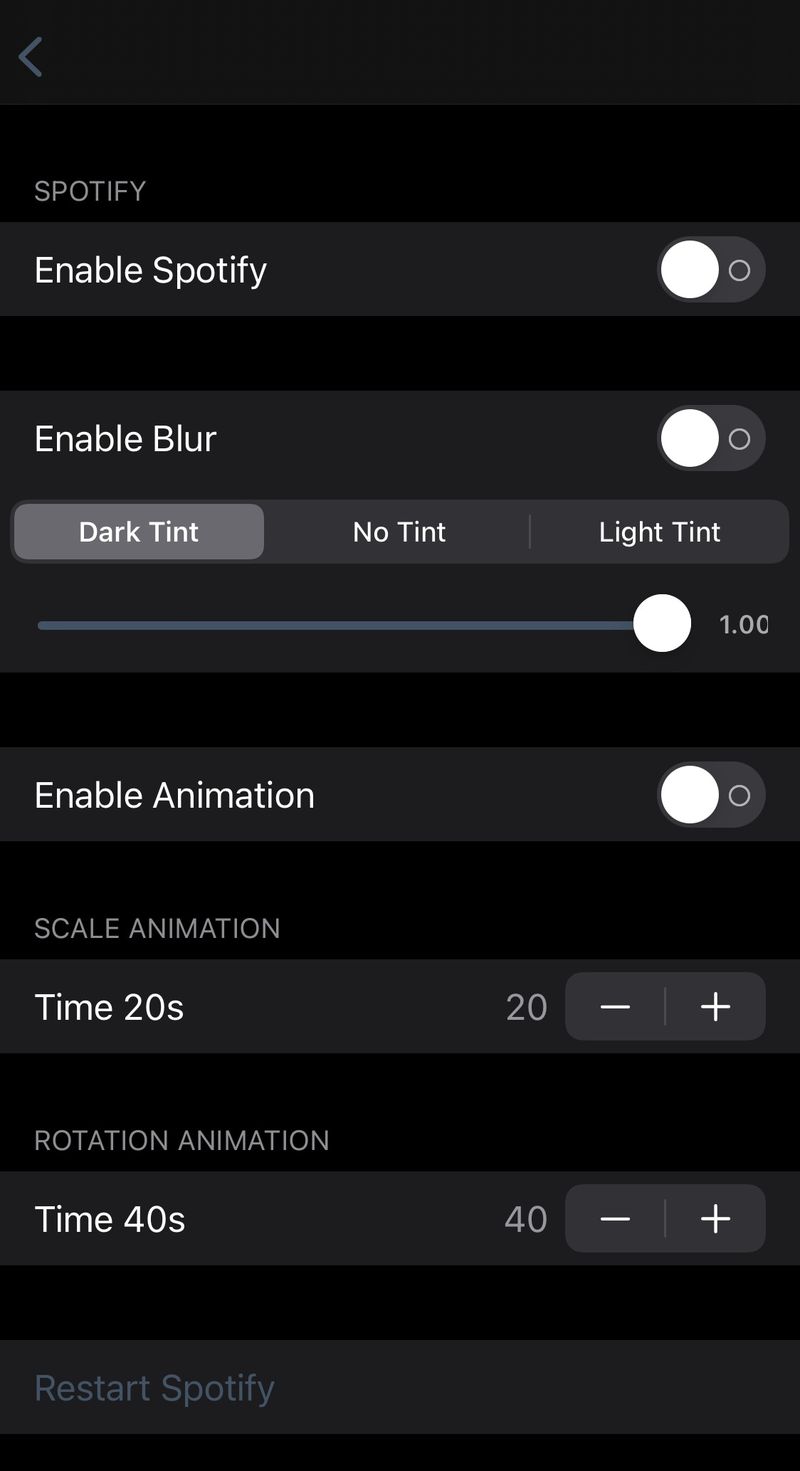Increase the scale animation Time 20s

coord(716,1007)
